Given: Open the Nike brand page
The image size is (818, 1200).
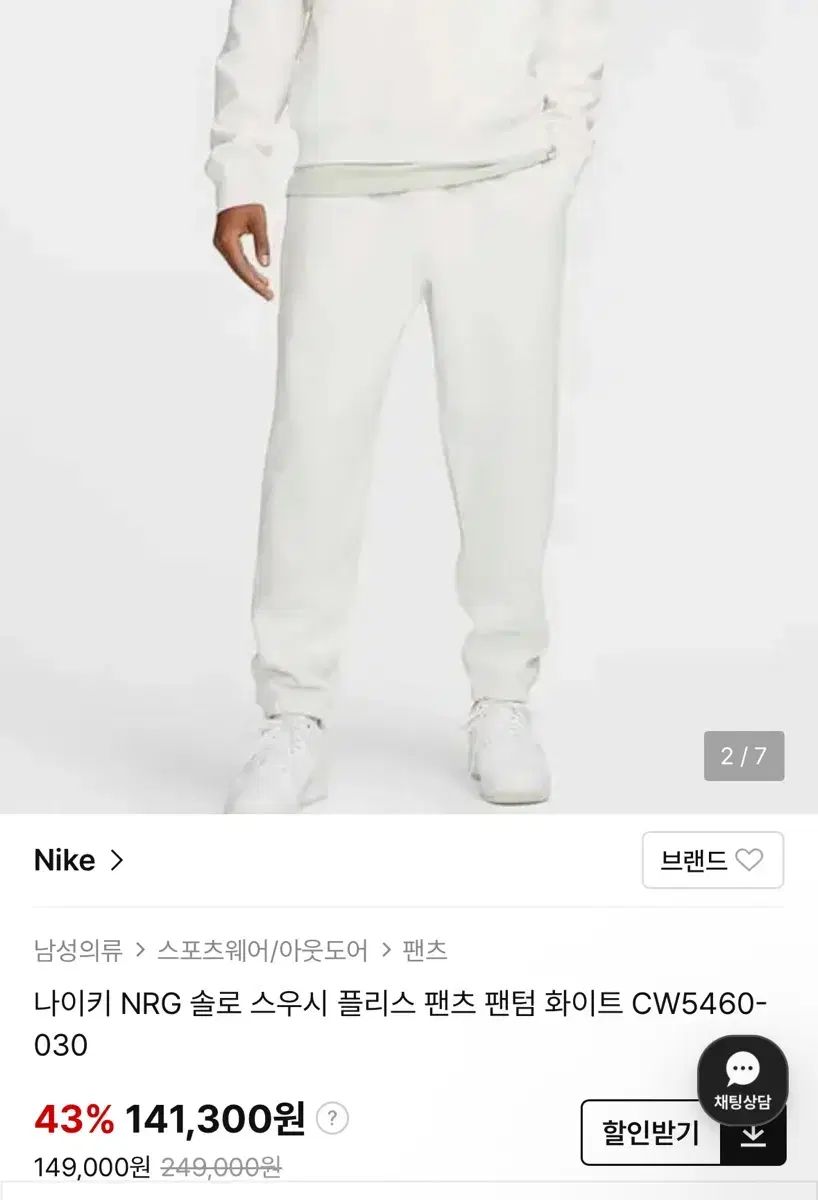Looking at the screenshot, I should pyautogui.click(x=79, y=860).
